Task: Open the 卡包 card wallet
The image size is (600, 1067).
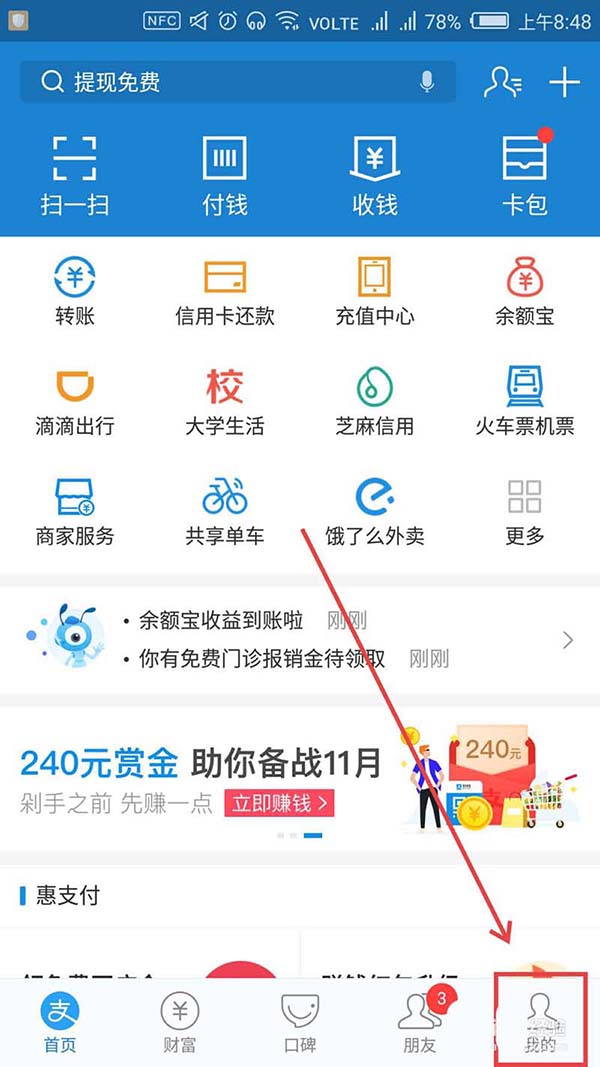Action: (x=525, y=175)
